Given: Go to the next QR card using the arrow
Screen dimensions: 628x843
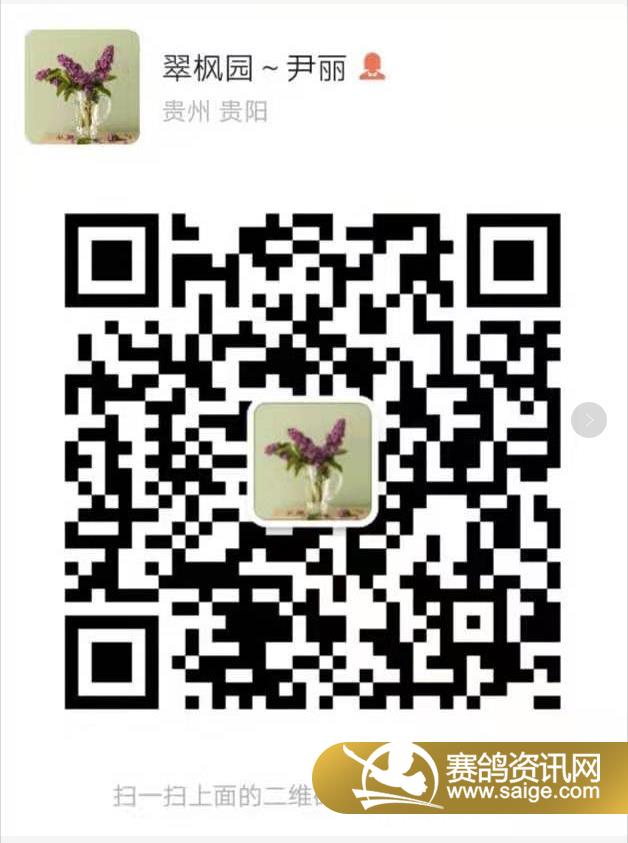Looking at the screenshot, I should (589, 420).
